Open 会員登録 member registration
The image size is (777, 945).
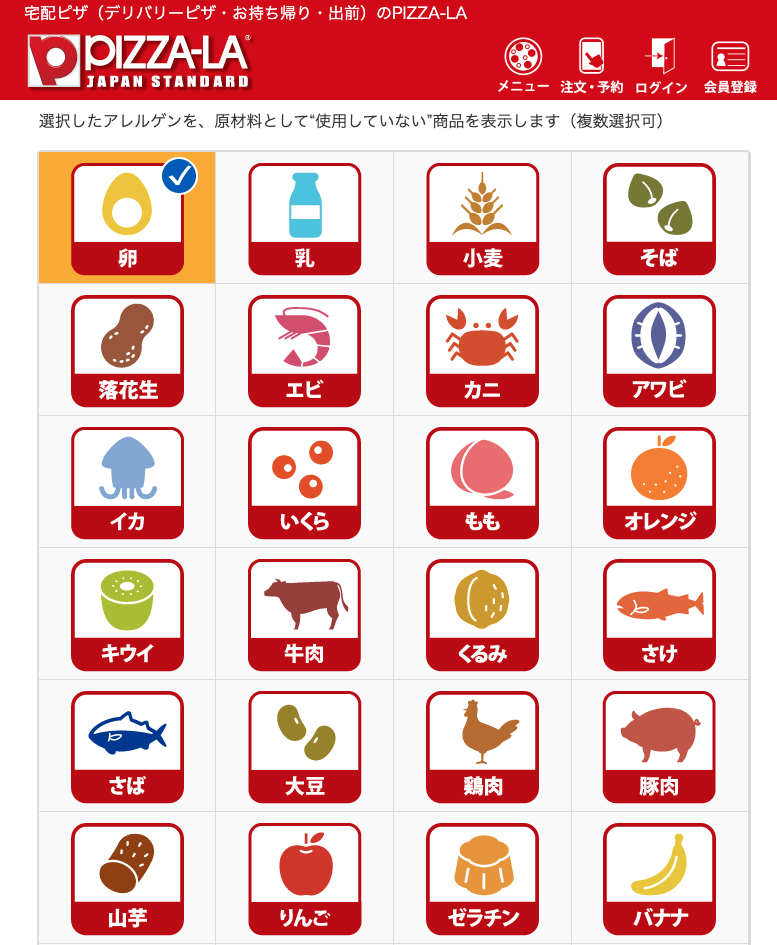point(730,65)
